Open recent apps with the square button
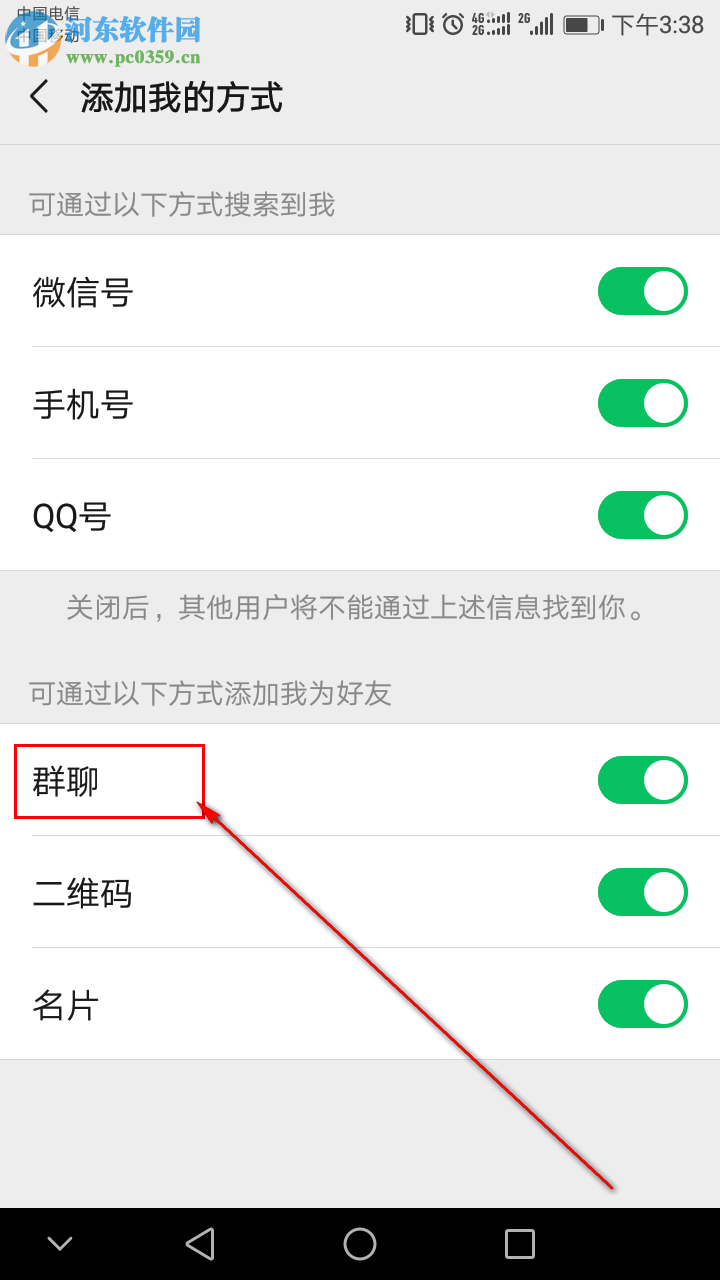The width and height of the screenshot is (720, 1280). click(x=519, y=1243)
